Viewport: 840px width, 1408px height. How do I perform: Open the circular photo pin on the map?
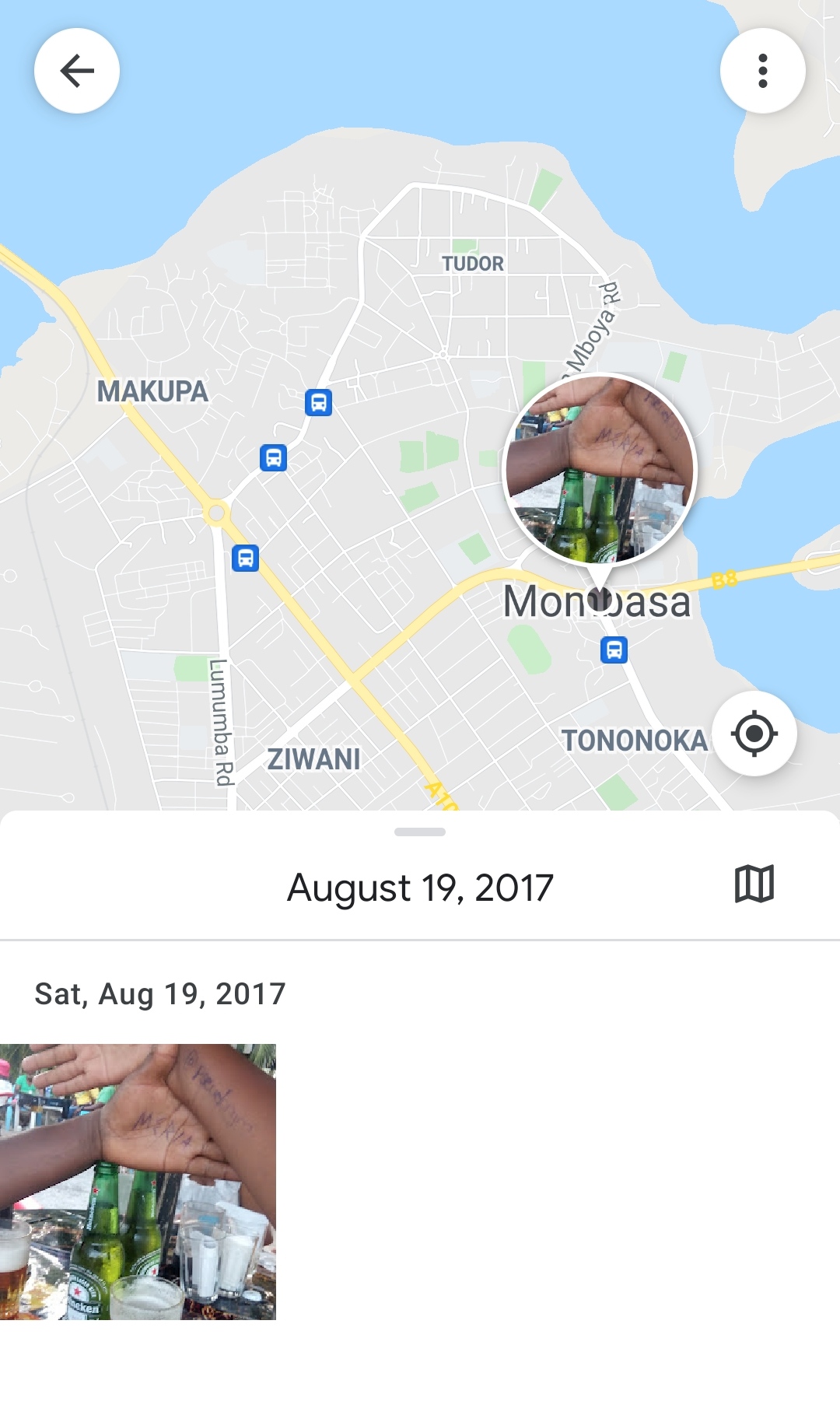pos(599,471)
